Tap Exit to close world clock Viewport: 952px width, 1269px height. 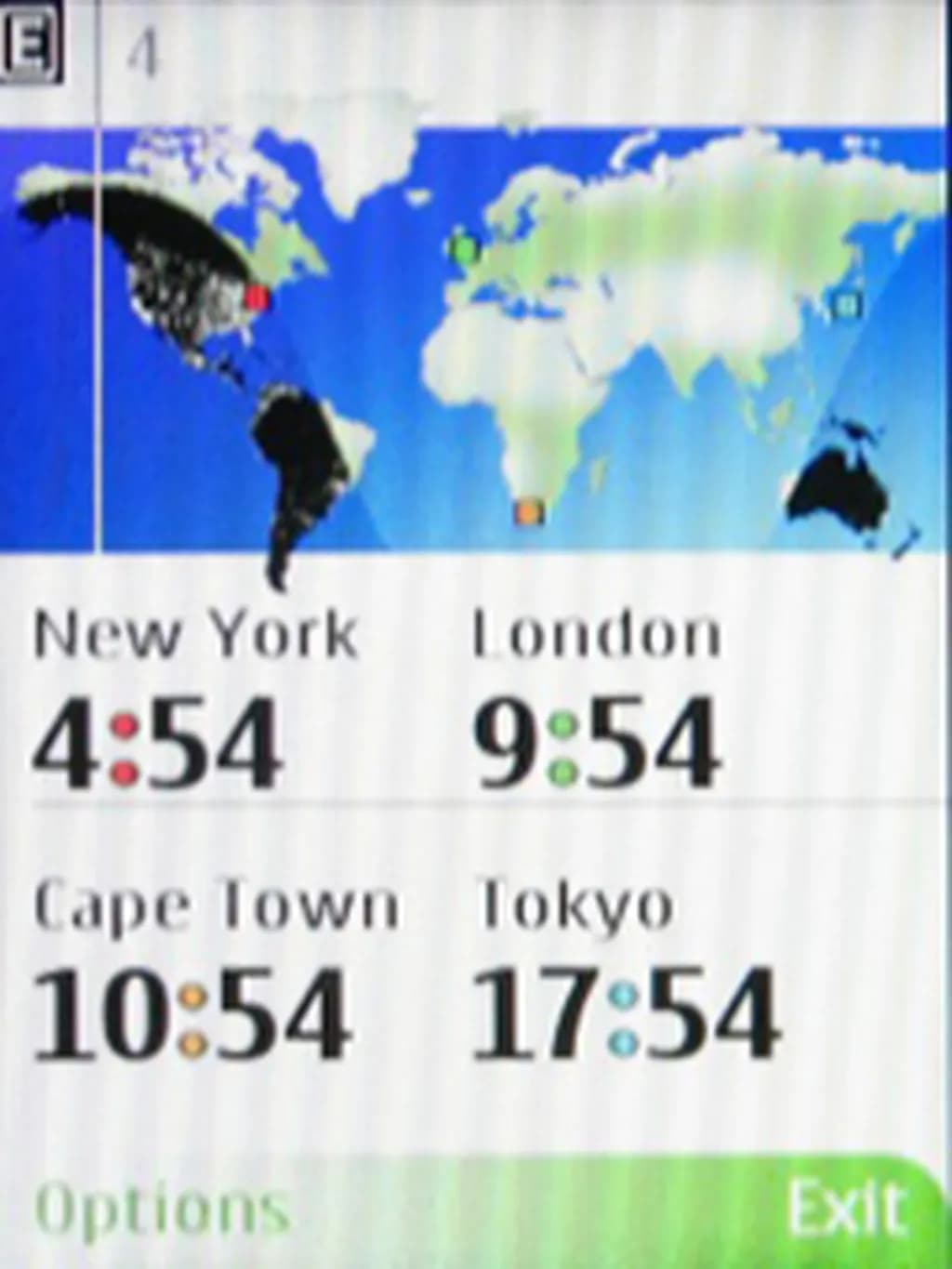[x=845, y=1208]
